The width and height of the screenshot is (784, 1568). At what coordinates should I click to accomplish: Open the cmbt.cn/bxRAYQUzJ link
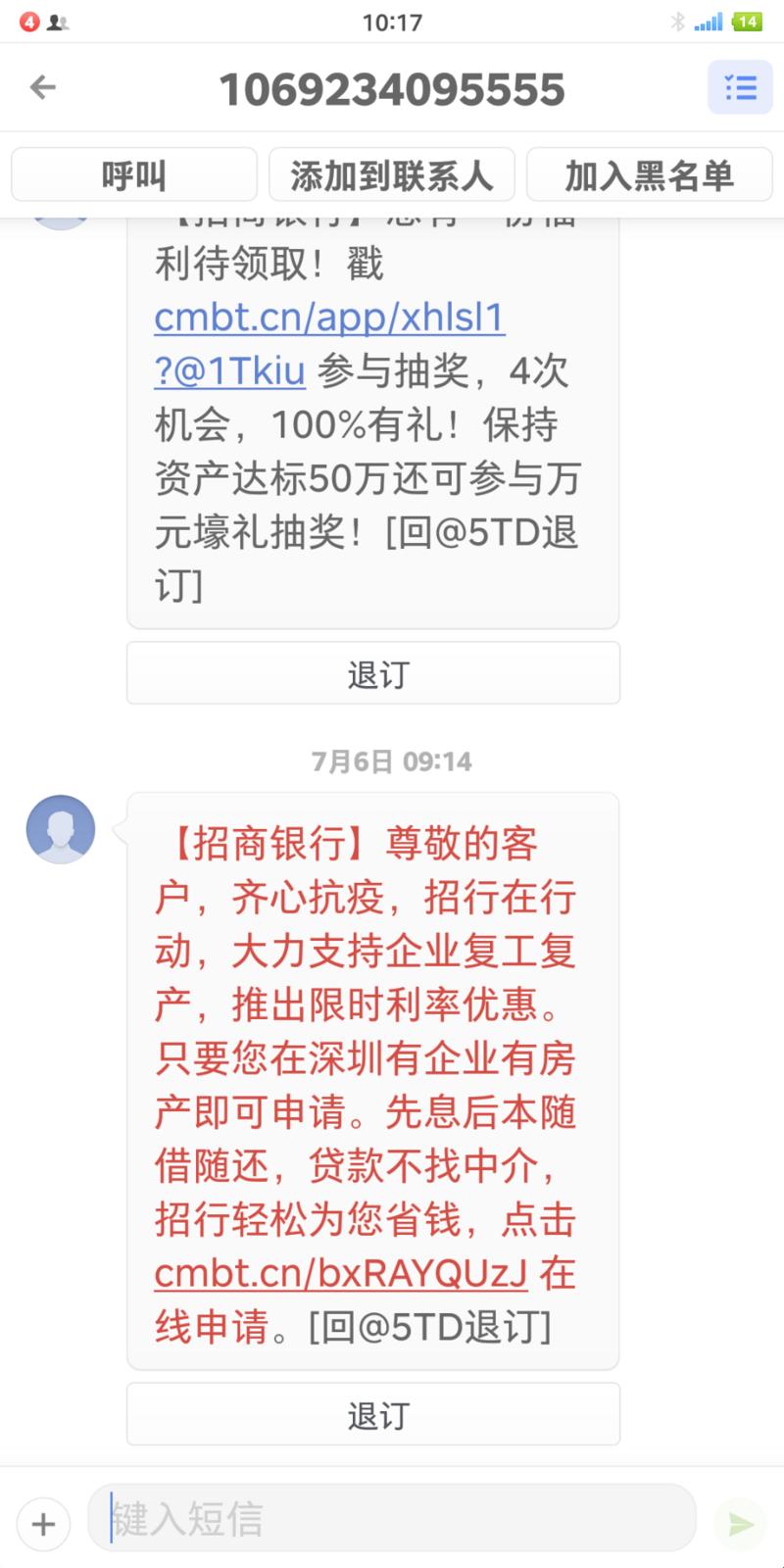(345, 1274)
